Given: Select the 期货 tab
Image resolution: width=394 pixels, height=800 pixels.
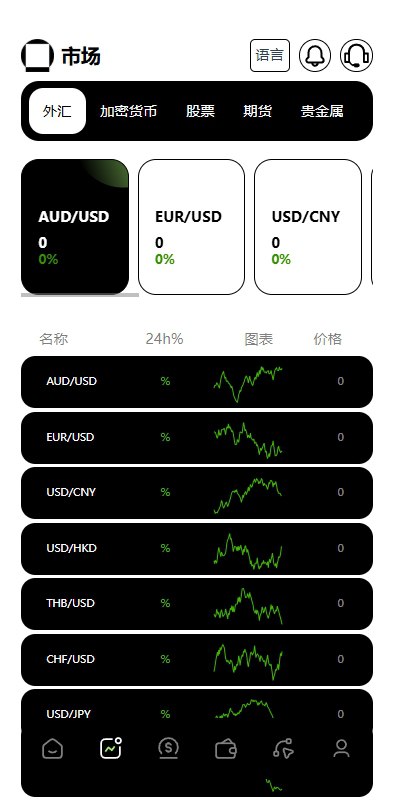Looking at the screenshot, I should (257, 111).
